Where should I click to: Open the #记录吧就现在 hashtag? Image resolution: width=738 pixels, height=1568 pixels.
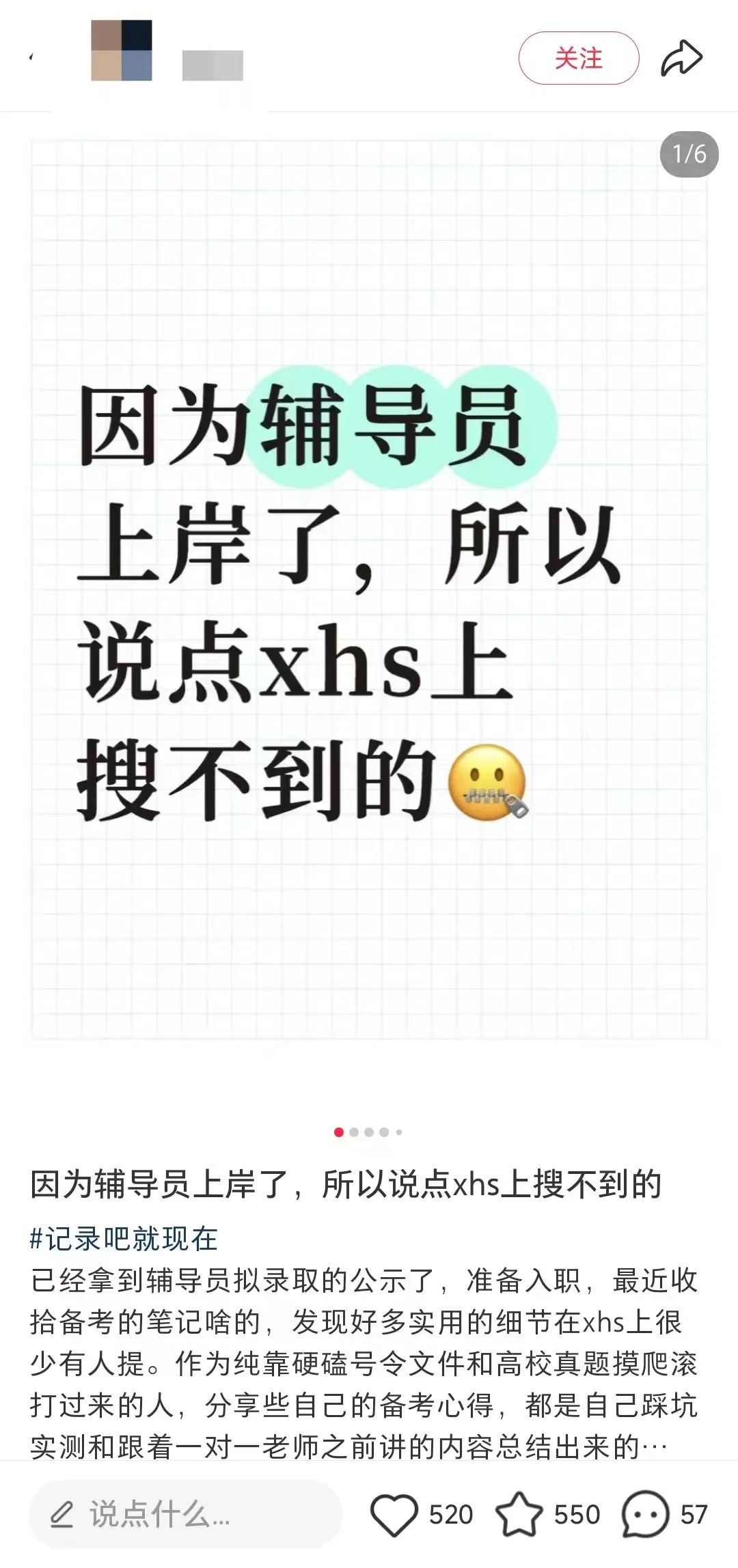point(124,1238)
